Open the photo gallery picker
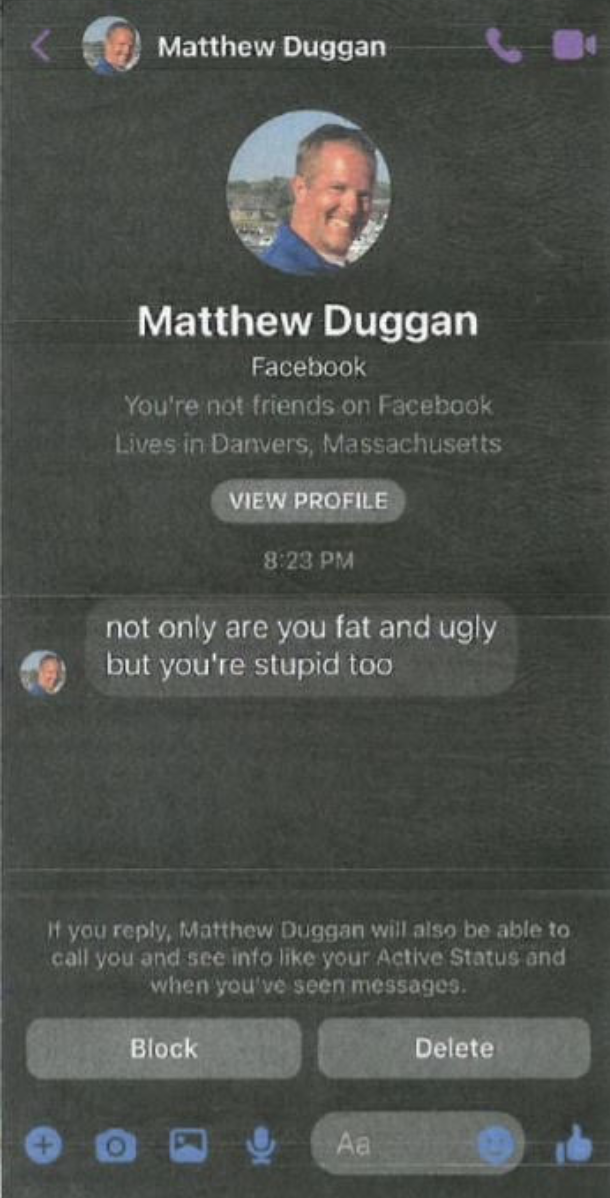This screenshot has width=610, height=1198. [188, 1145]
